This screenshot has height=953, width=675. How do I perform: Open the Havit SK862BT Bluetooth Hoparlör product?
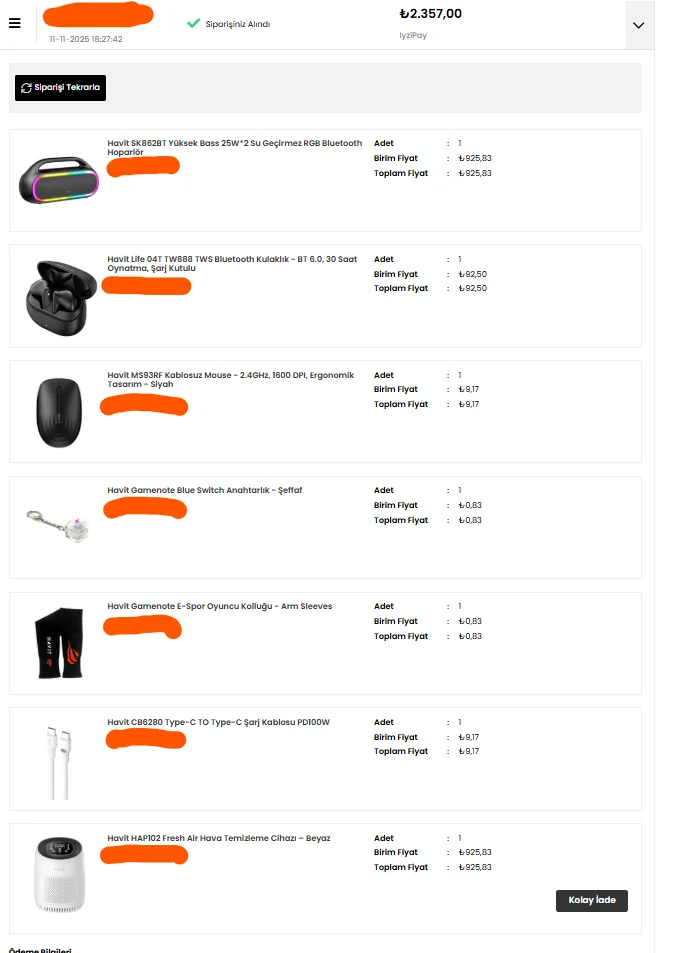[234, 147]
